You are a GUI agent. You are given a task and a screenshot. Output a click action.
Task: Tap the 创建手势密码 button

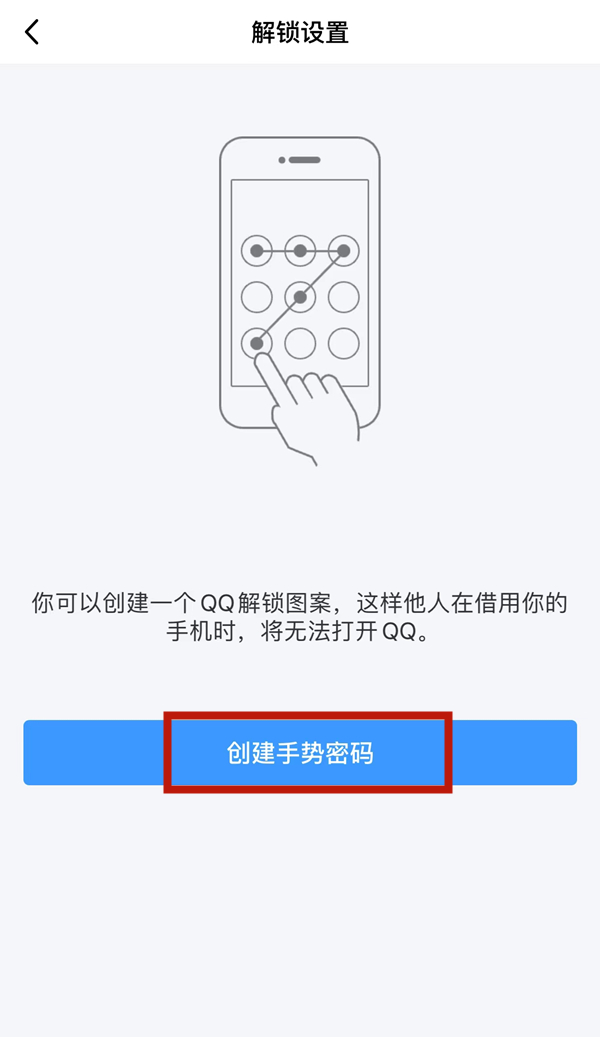[300, 753]
